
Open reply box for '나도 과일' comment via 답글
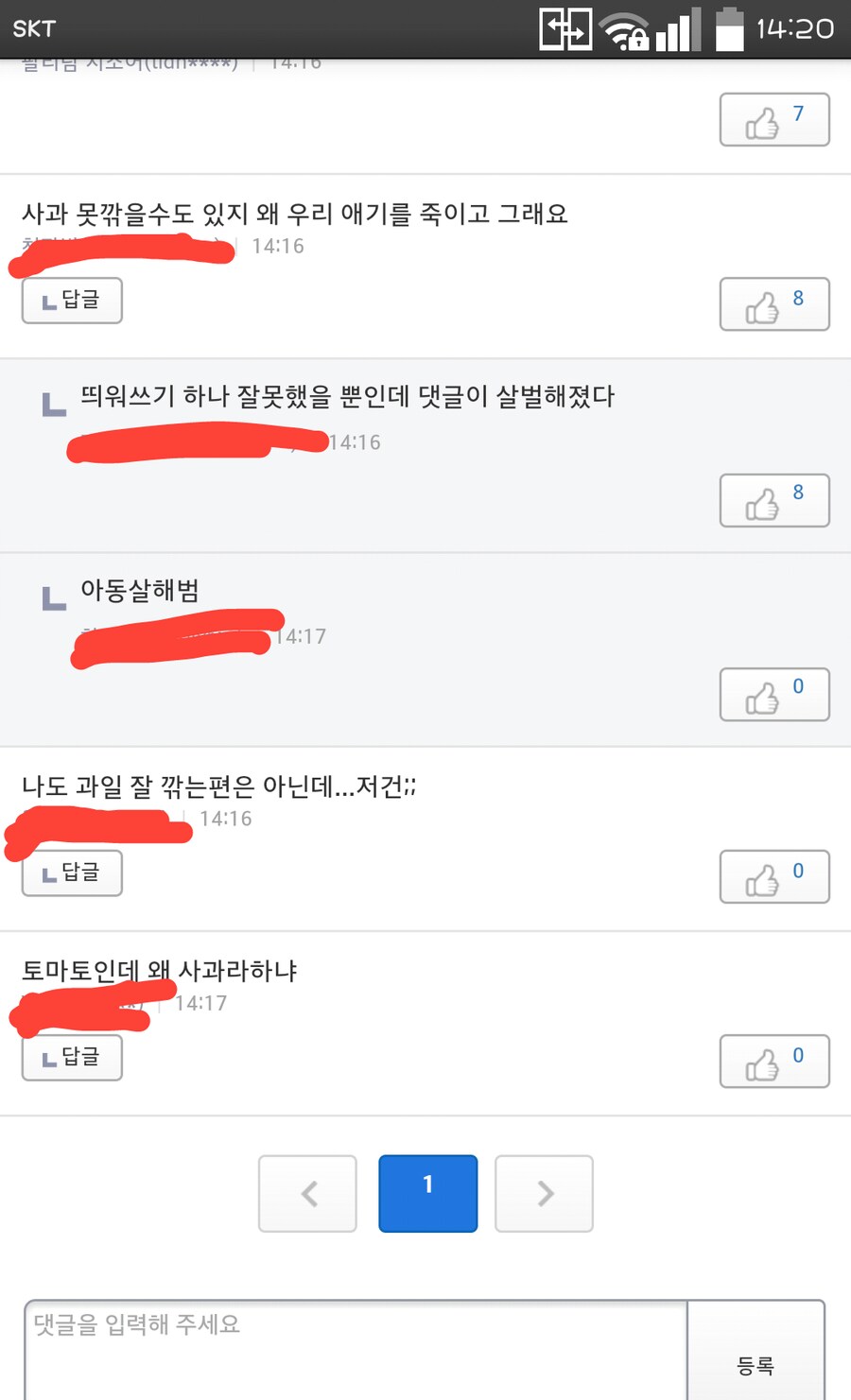(x=71, y=873)
